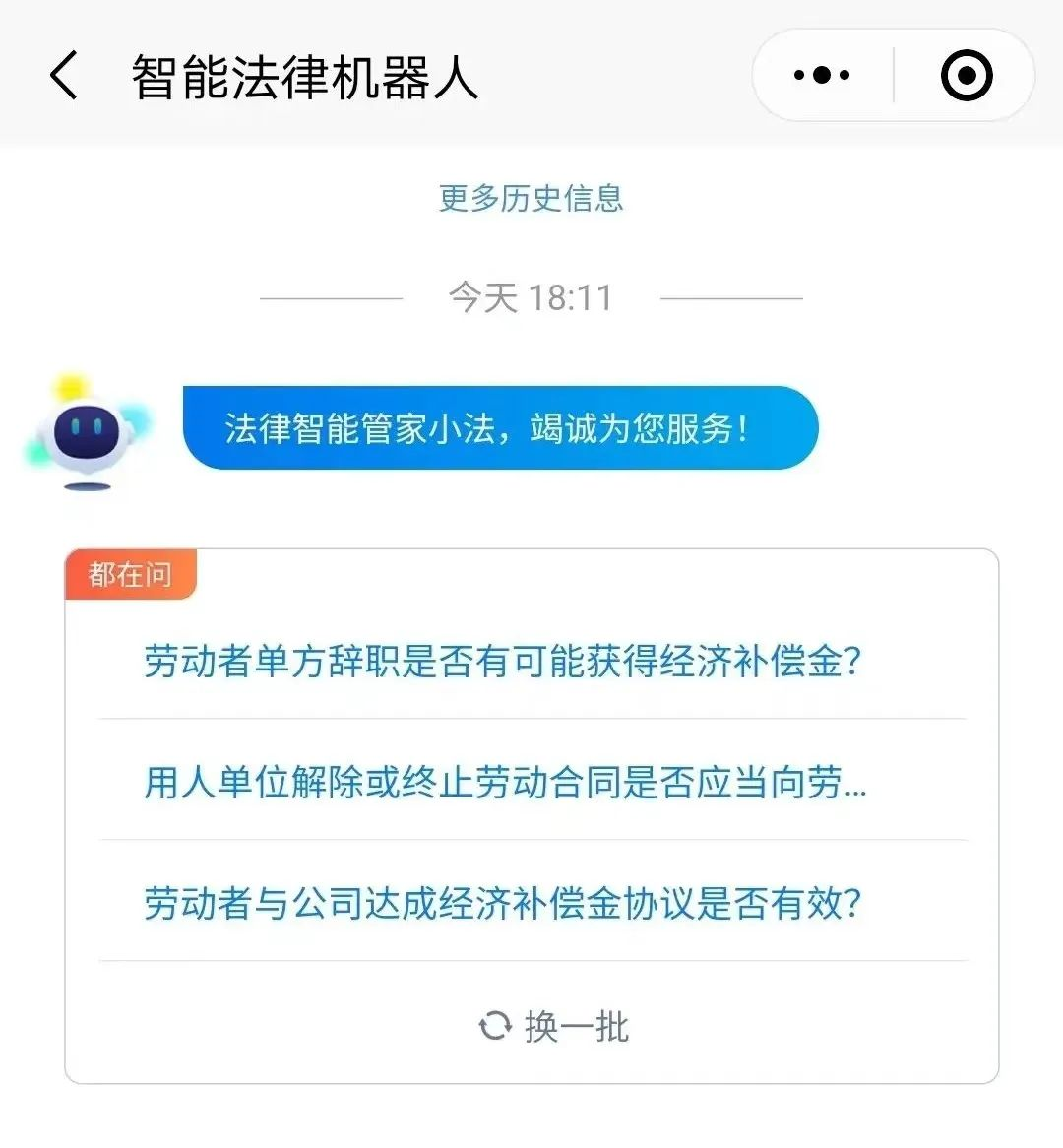Ask 劳动者单方辞职是否有可能获得经济补偿金?

tap(503, 661)
